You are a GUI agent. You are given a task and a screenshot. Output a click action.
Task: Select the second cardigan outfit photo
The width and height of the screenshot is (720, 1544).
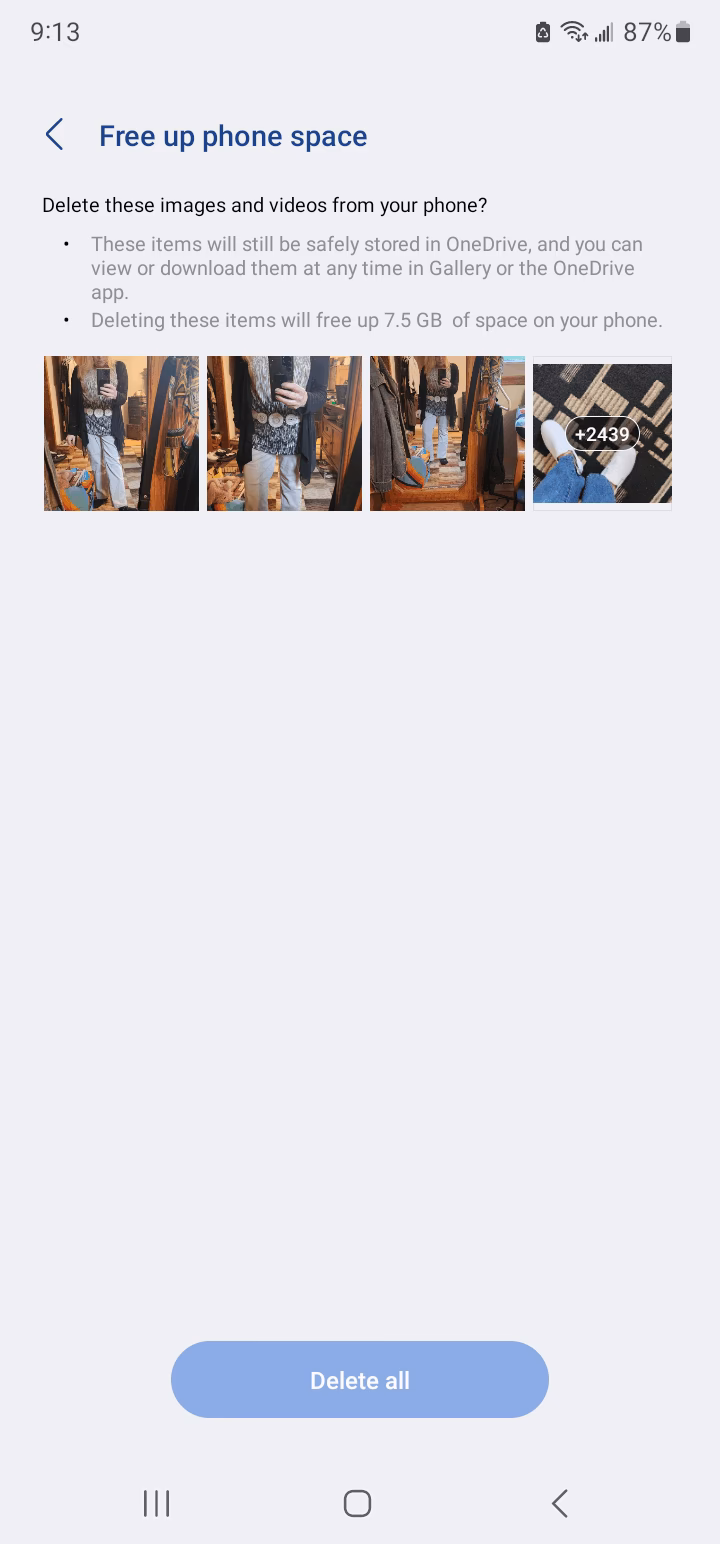pyautogui.click(x=284, y=433)
